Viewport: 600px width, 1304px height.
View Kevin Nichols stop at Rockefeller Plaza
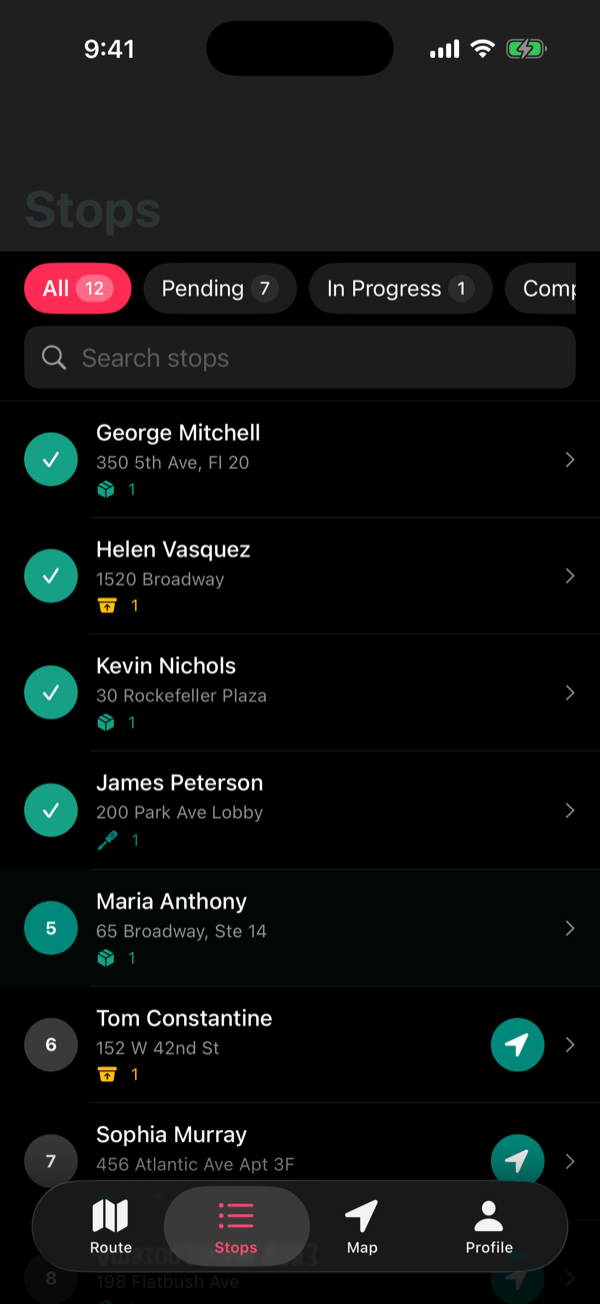pyautogui.click(x=300, y=693)
